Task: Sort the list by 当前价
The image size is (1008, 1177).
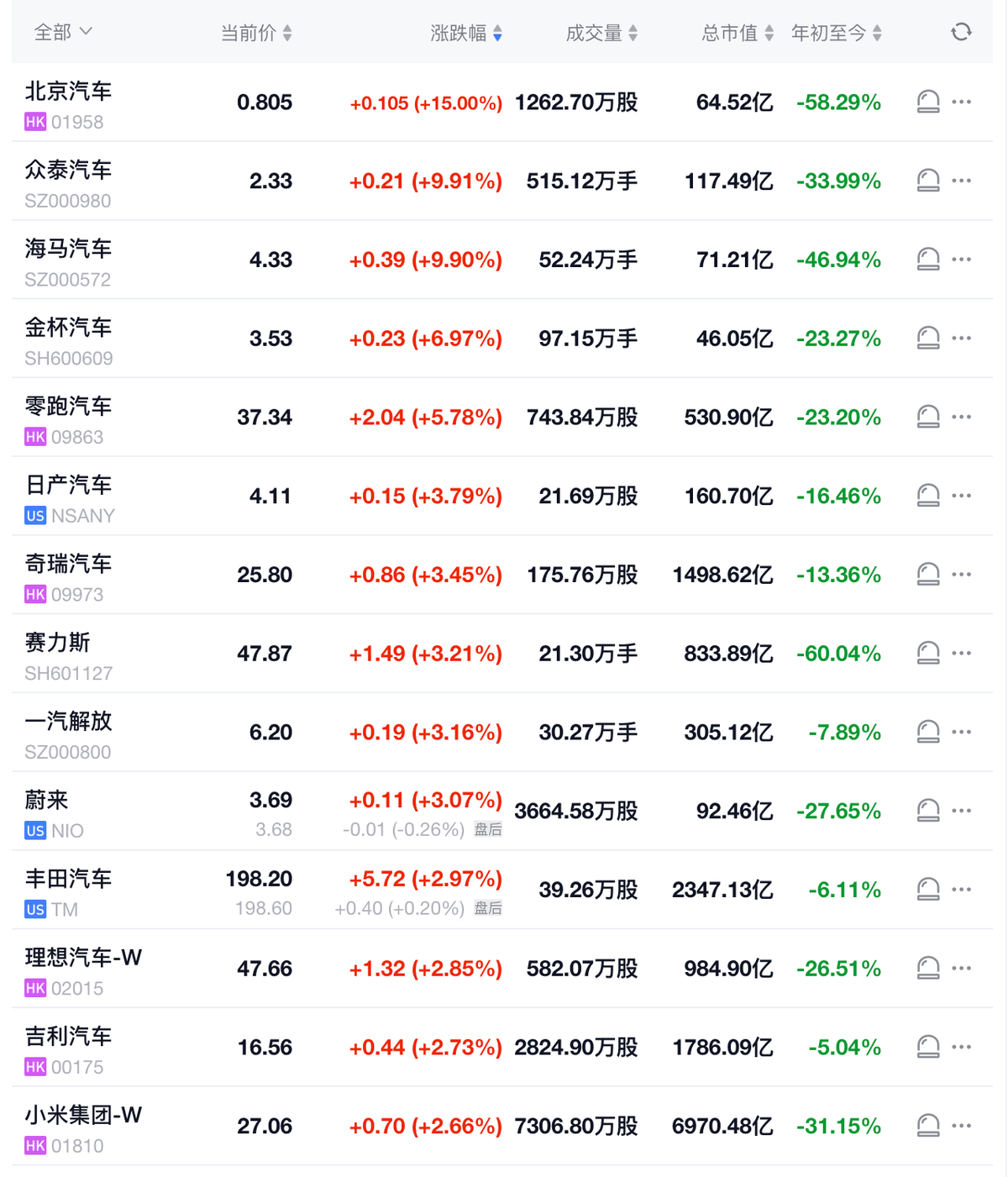Action: (x=256, y=33)
